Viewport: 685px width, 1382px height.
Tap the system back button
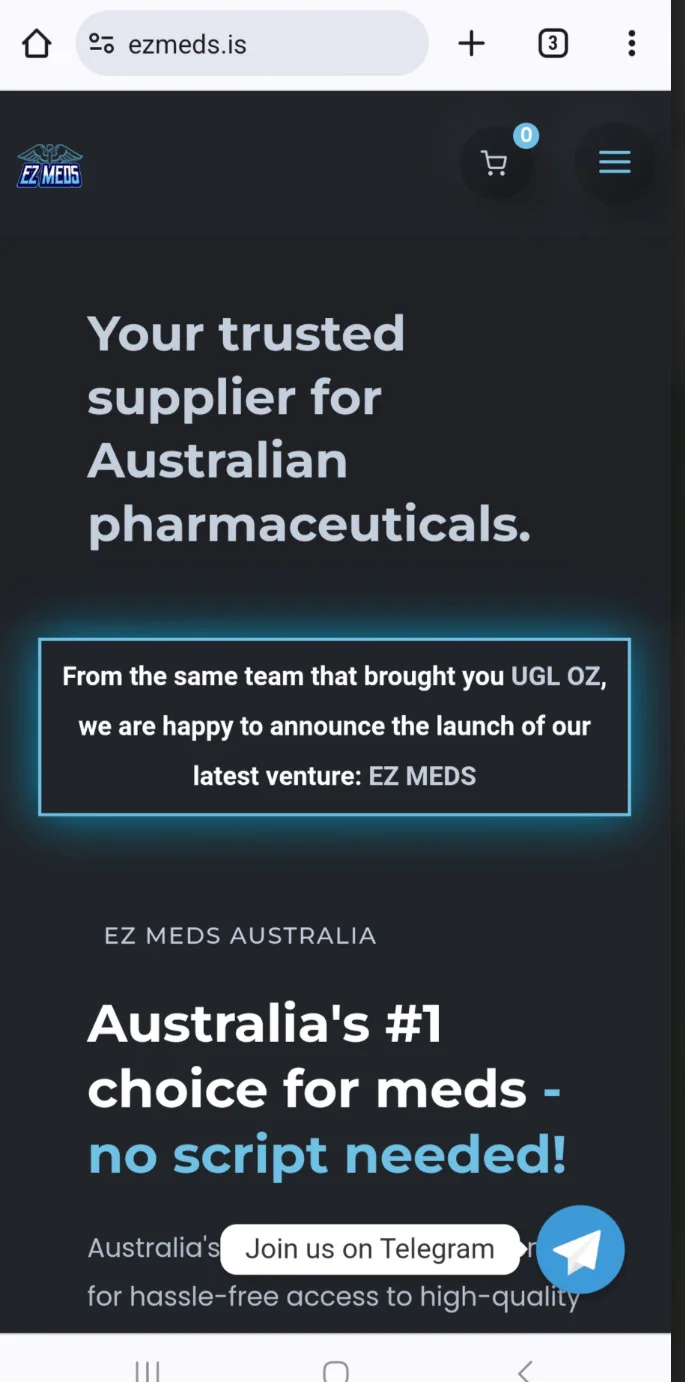(525, 1368)
